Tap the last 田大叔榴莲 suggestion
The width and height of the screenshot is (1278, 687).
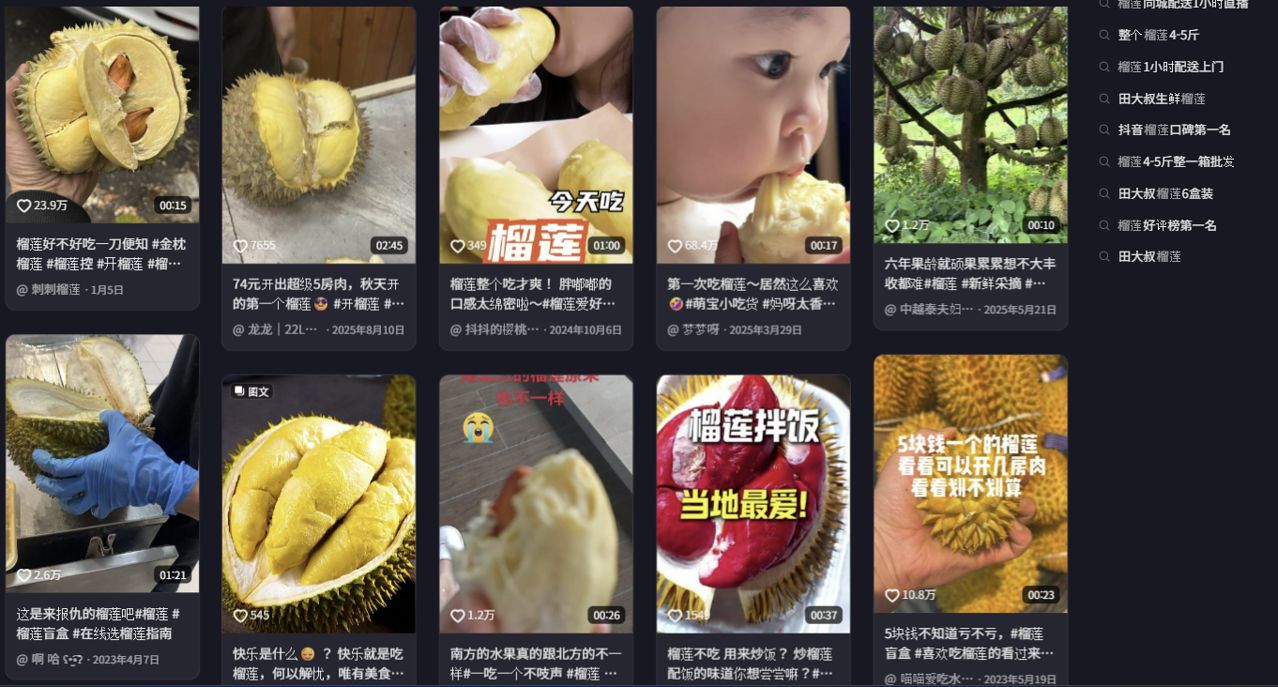click(1149, 257)
